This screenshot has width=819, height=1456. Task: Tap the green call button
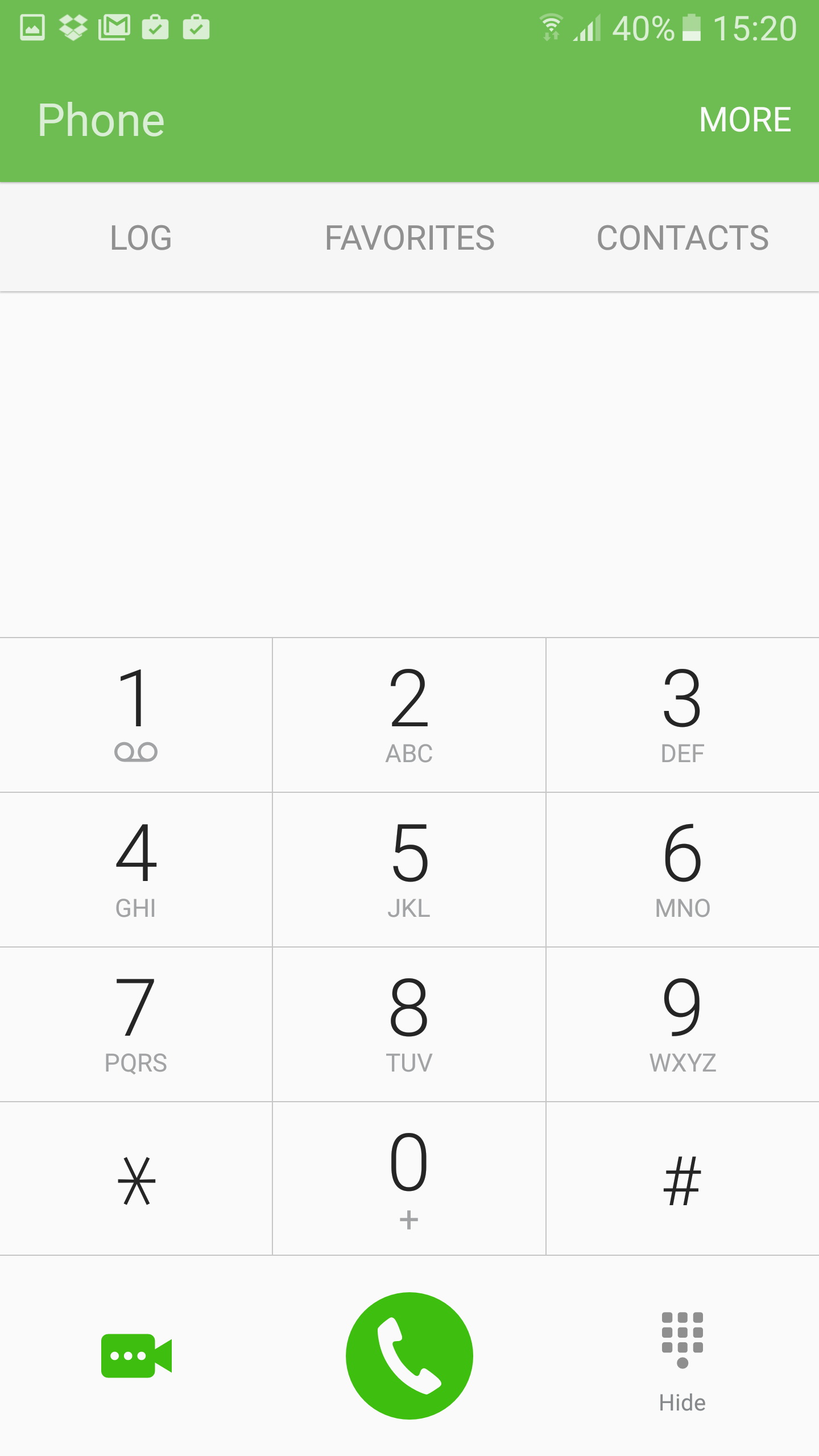(409, 1356)
